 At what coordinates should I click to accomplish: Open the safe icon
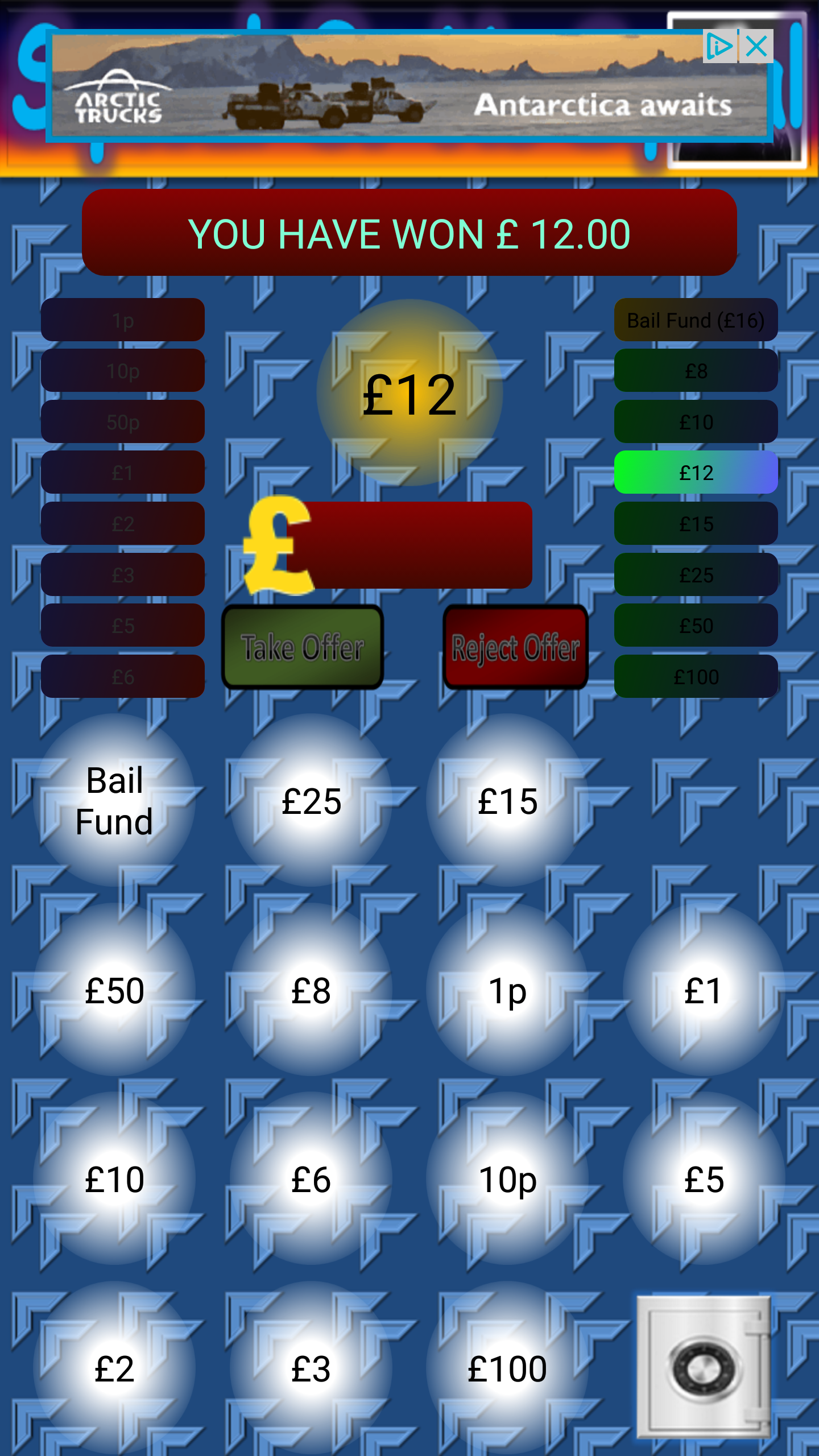[704, 1368]
